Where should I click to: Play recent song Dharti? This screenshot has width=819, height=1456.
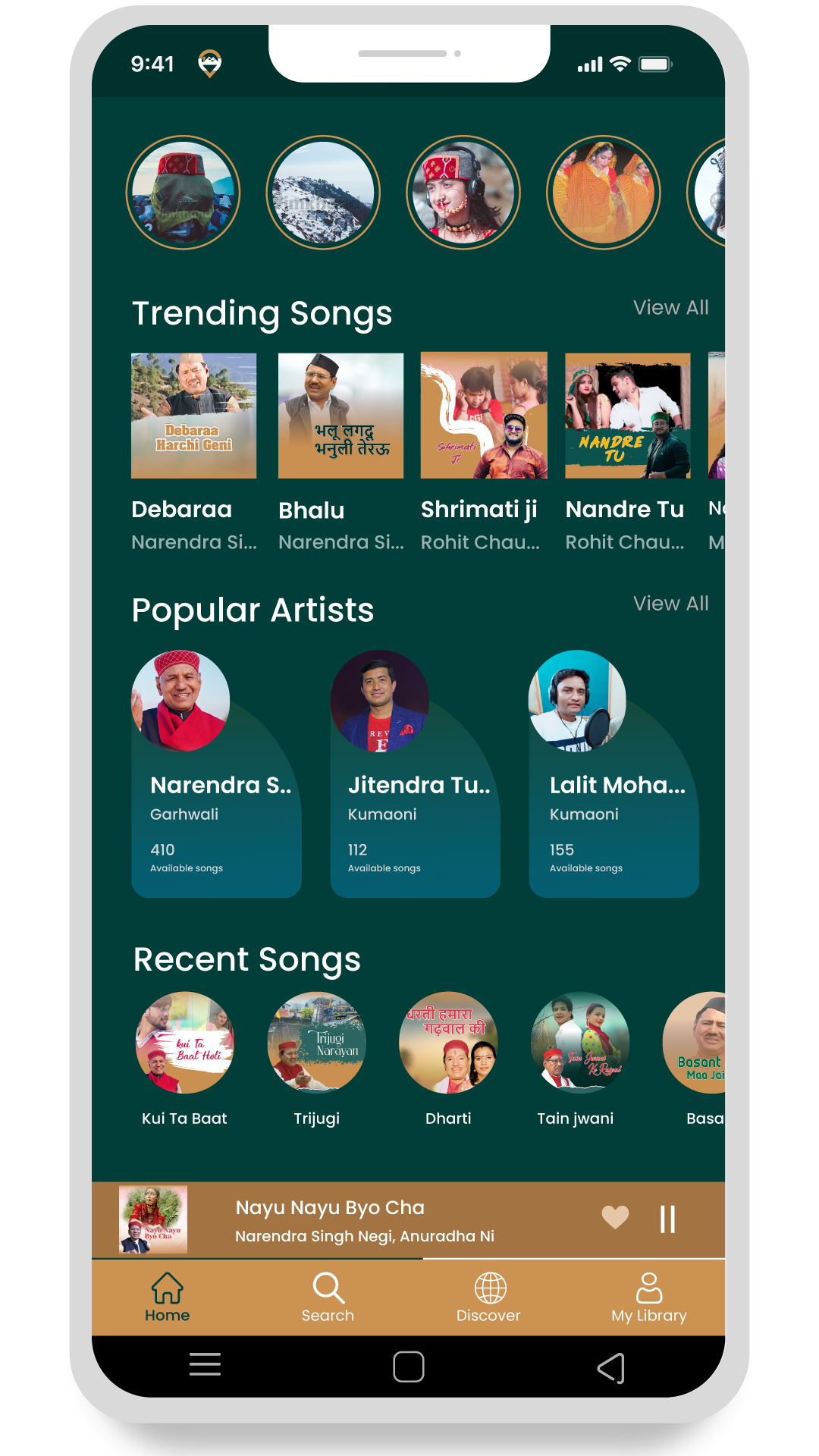click(448, 1043)
